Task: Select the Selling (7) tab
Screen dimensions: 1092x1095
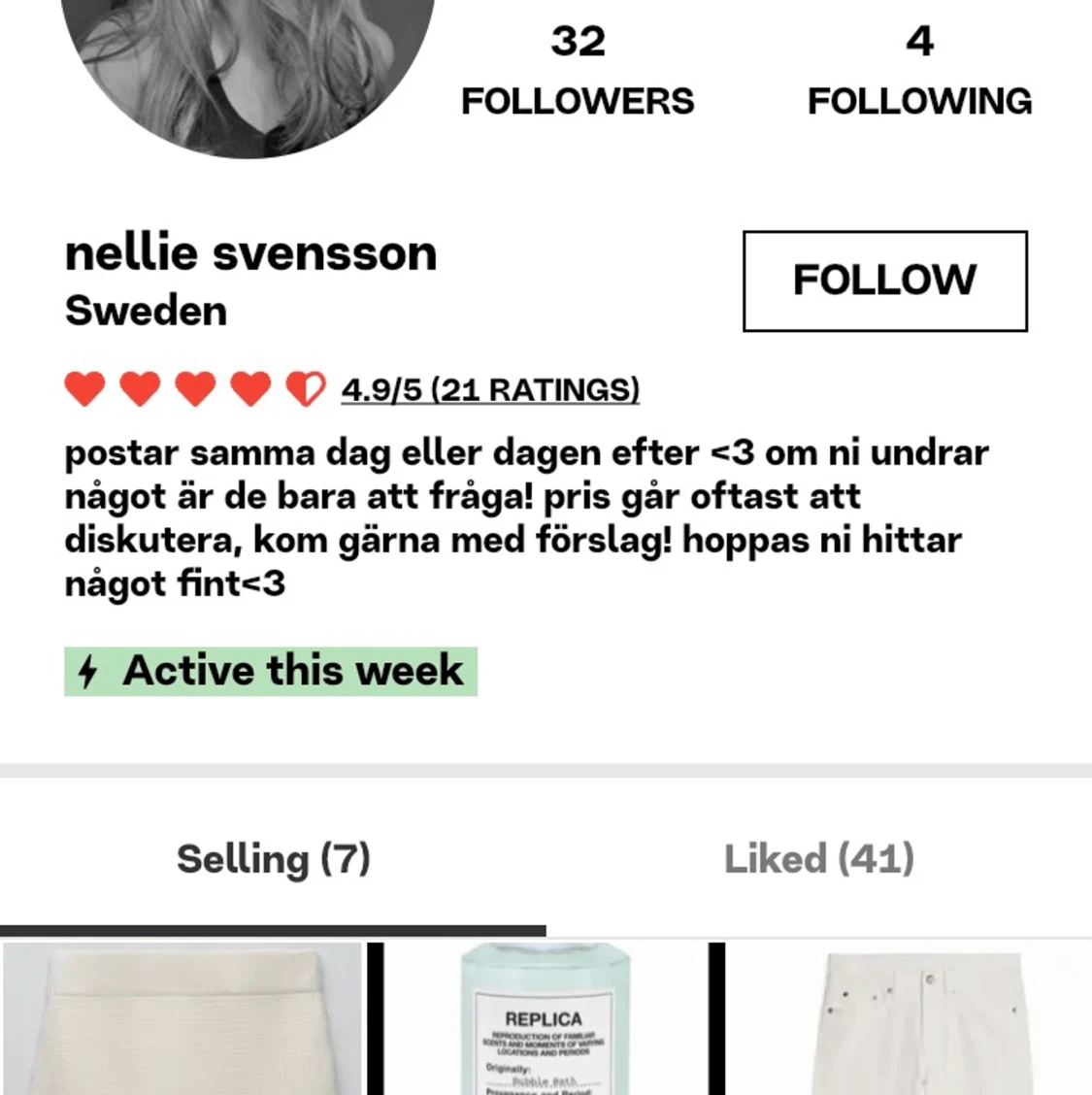Action: (273, 859)
